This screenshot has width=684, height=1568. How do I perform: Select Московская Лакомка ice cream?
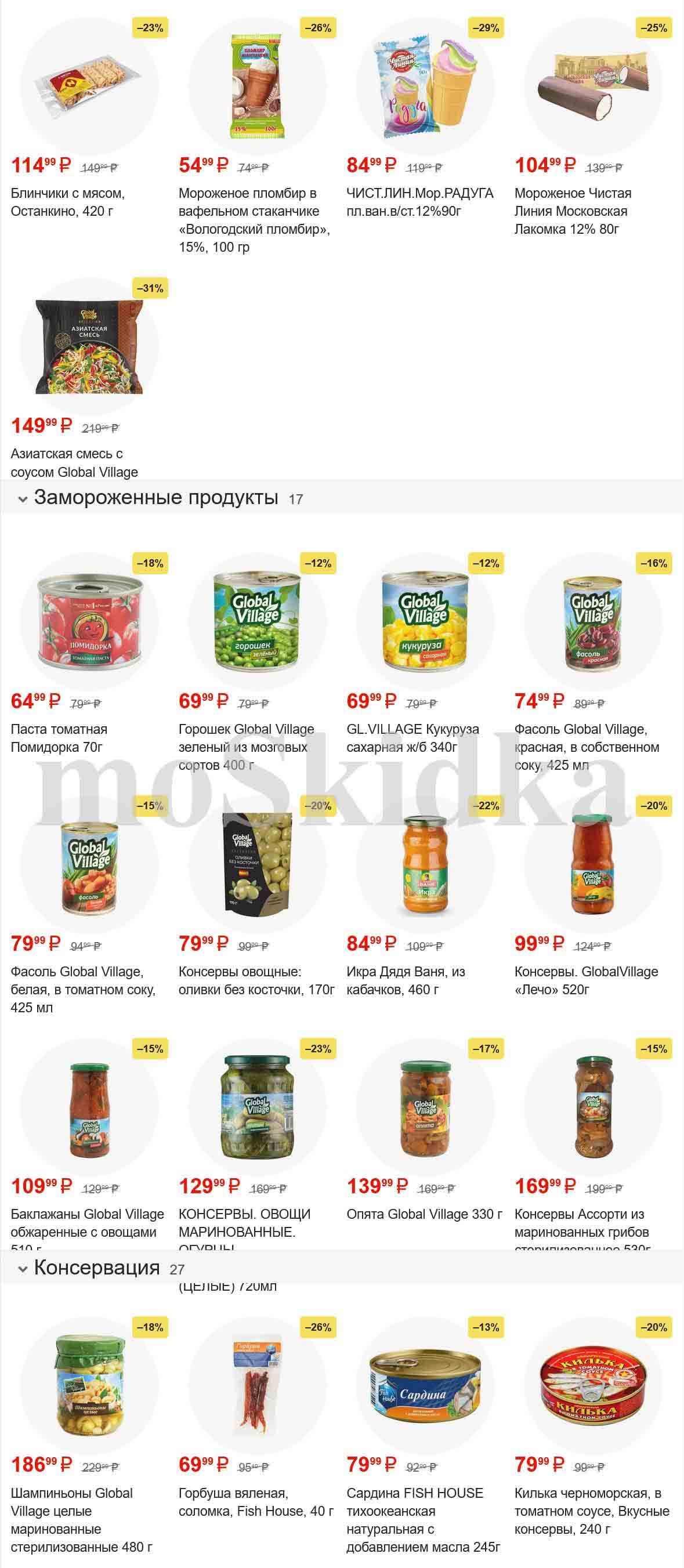pos(593,86)
